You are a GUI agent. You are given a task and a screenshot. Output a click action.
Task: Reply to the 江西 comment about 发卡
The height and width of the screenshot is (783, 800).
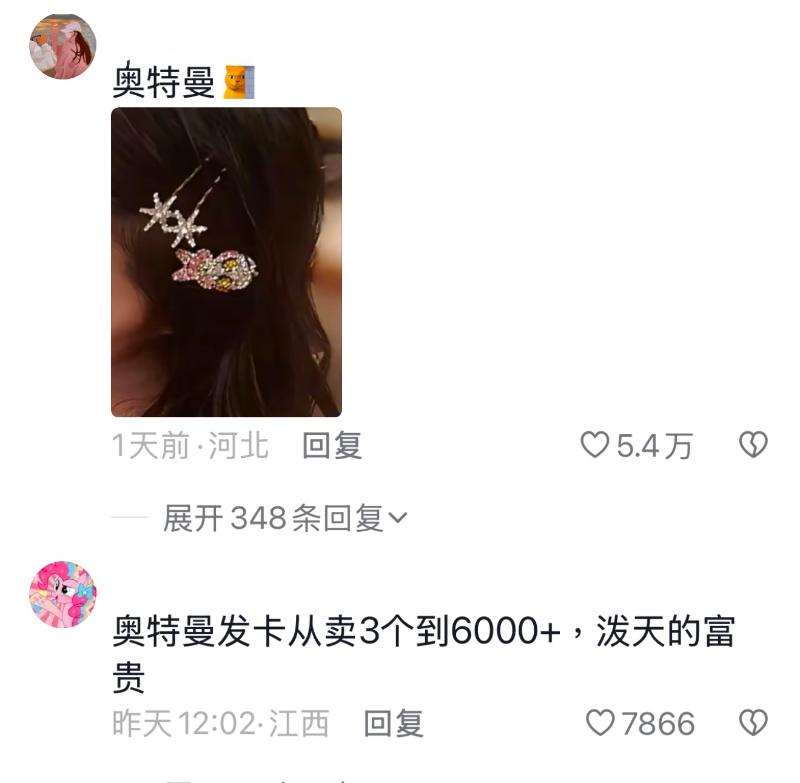click(x=393, y=723)
